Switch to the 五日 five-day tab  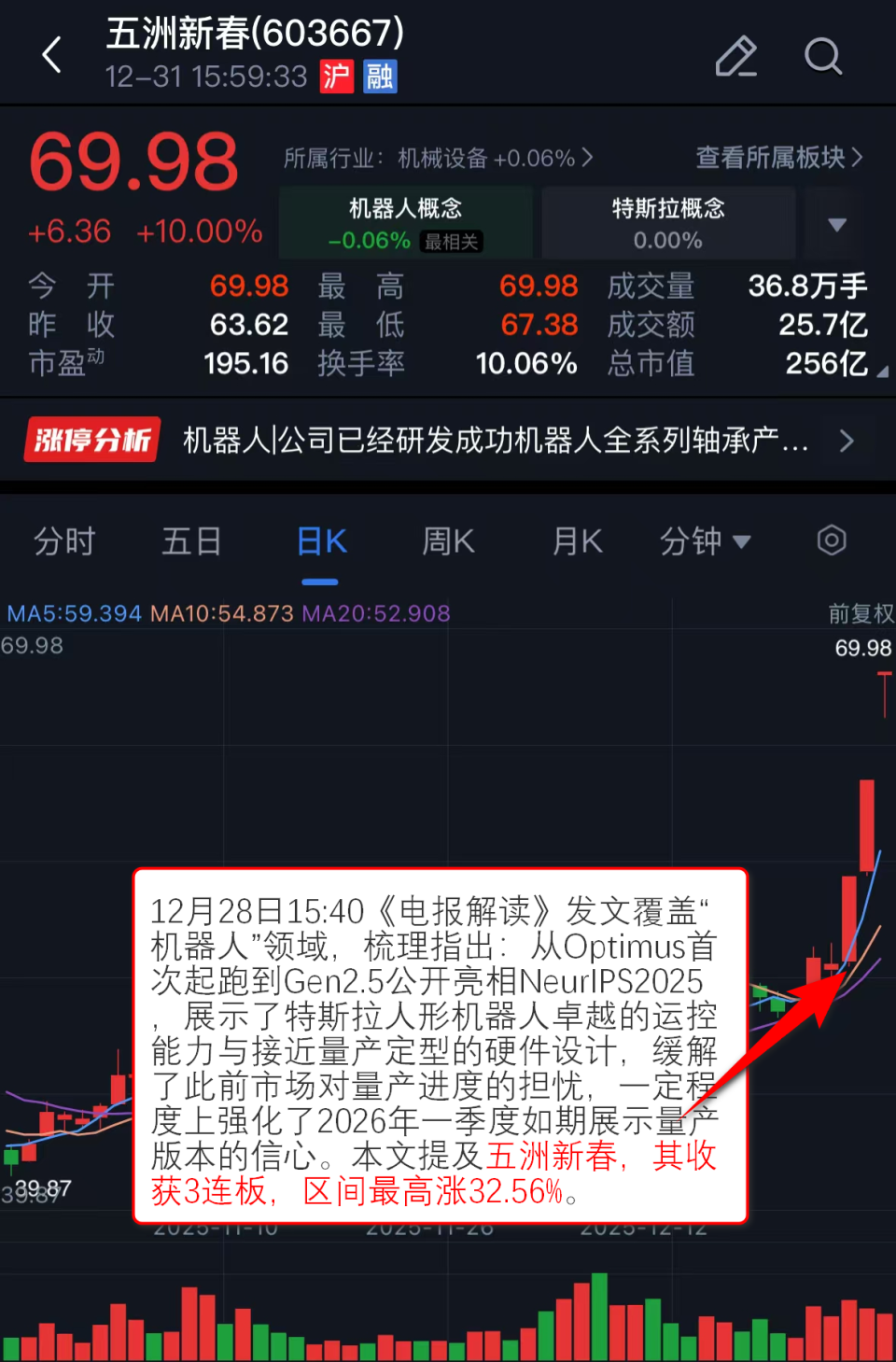pos(190,541)
